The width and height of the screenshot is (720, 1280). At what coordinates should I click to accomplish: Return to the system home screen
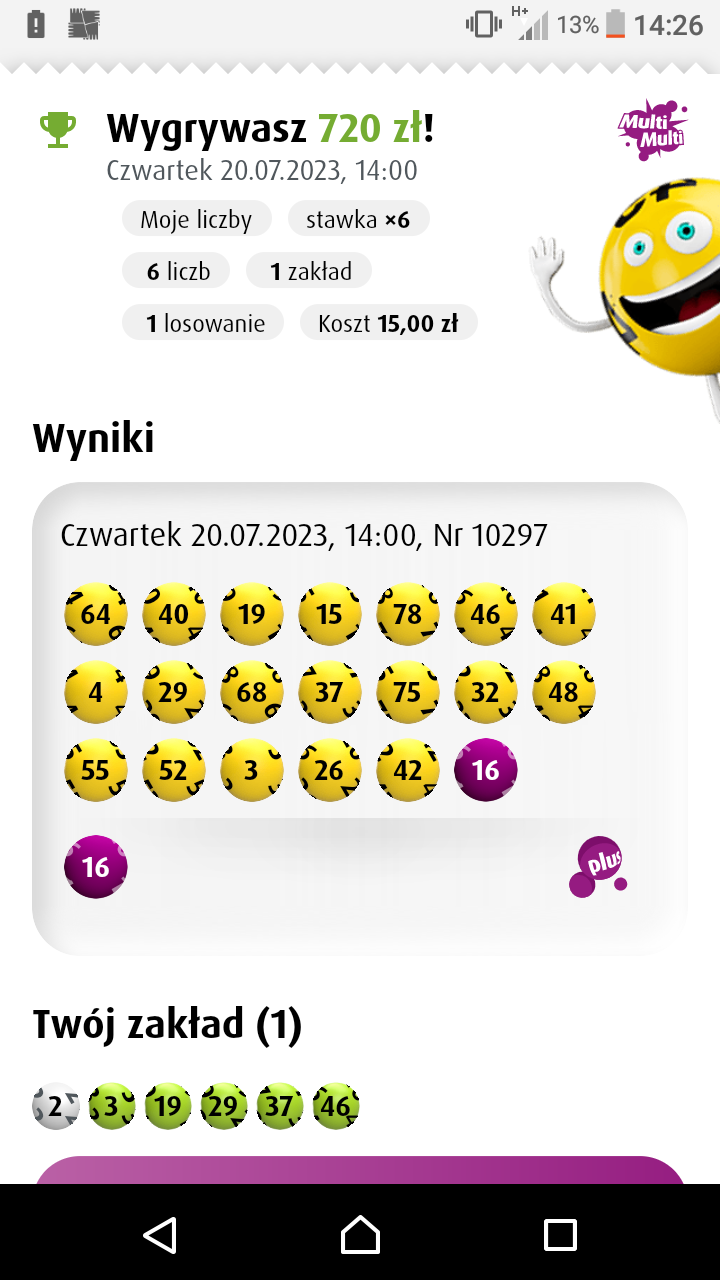pyautogui.click(x=360, y=1234)
